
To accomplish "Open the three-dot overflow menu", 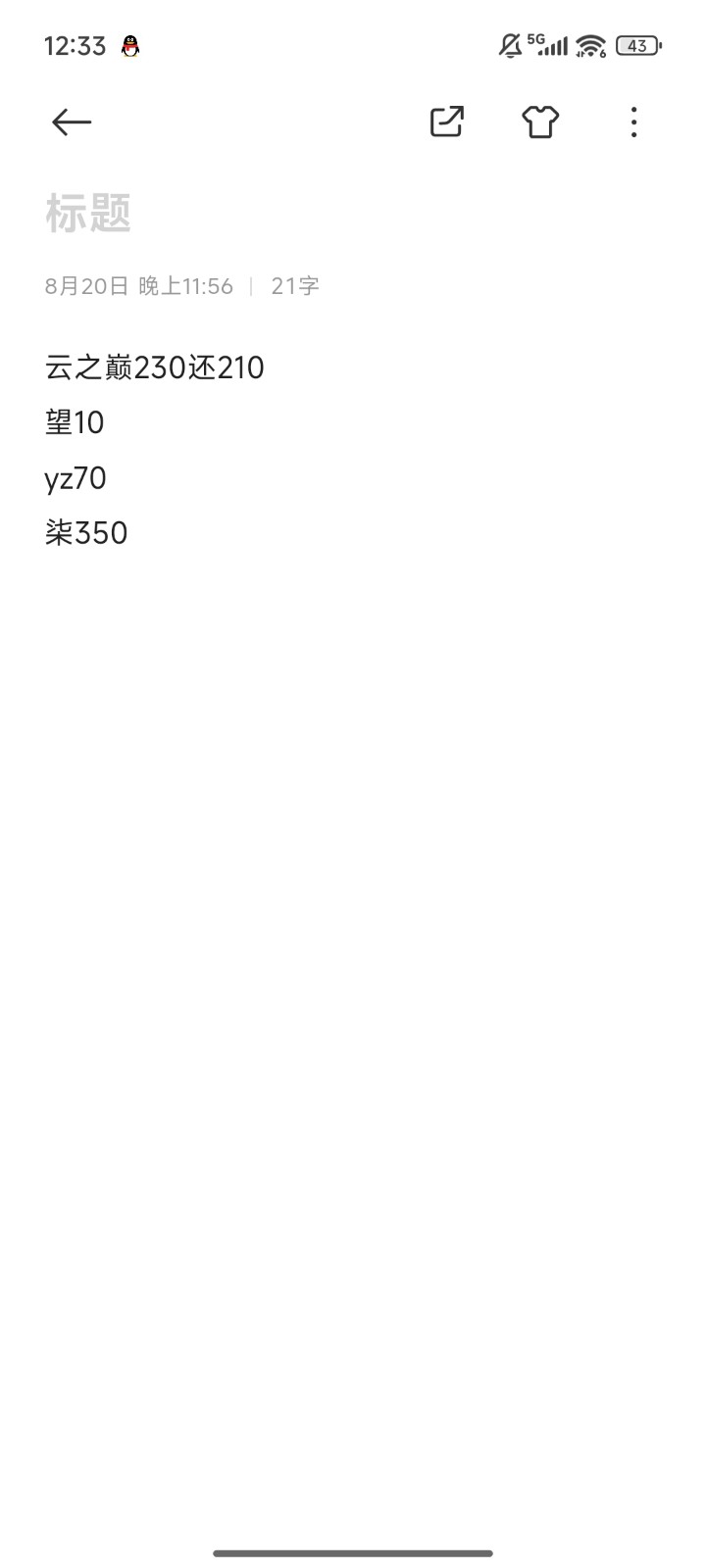I will click(x=634, y=122).
